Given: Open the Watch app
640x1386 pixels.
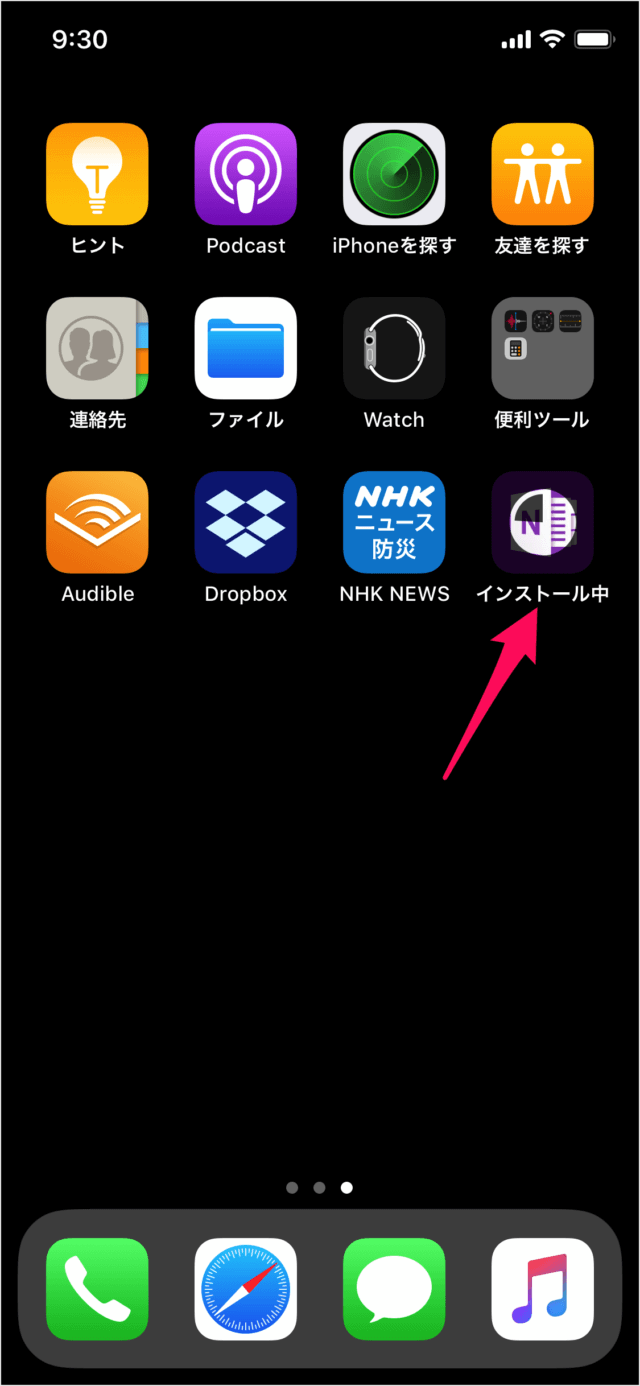Looking at the screenshot, I should [x=394, y=348].
